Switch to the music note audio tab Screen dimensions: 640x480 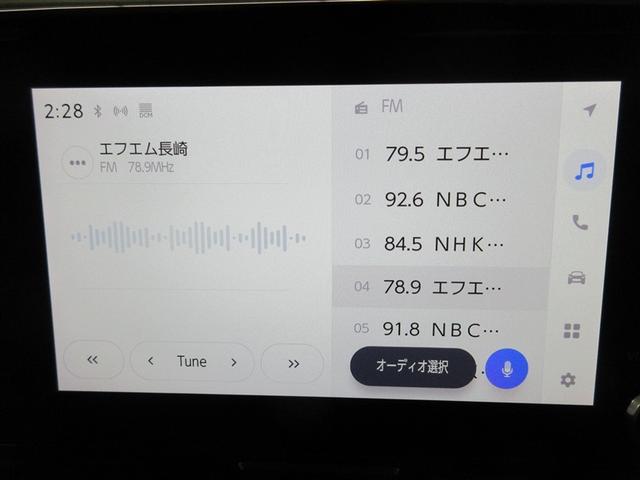[x=584, y=171]
